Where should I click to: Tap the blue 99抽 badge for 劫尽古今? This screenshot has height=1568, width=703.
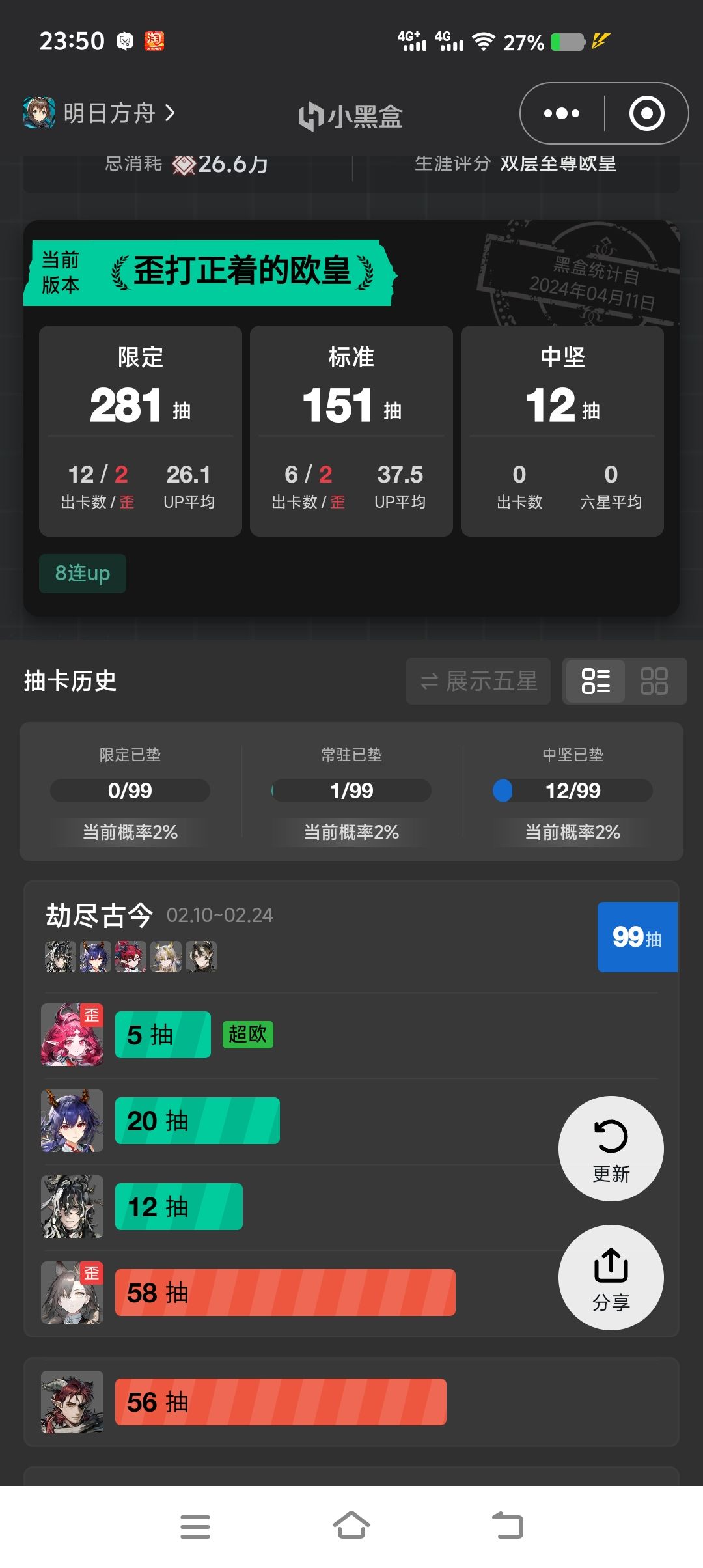636,938
